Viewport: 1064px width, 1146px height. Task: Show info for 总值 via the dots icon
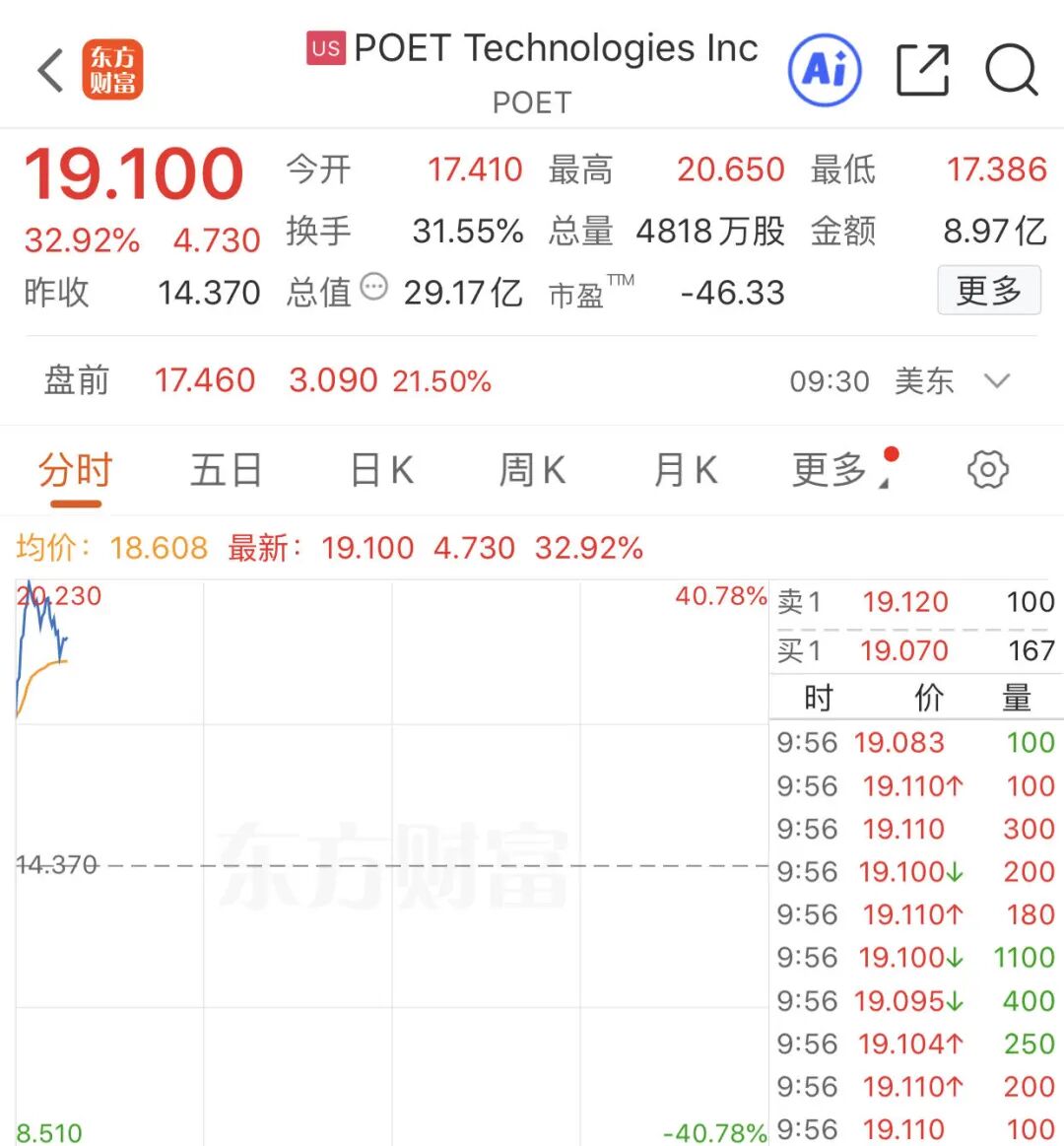pos(374,287)
